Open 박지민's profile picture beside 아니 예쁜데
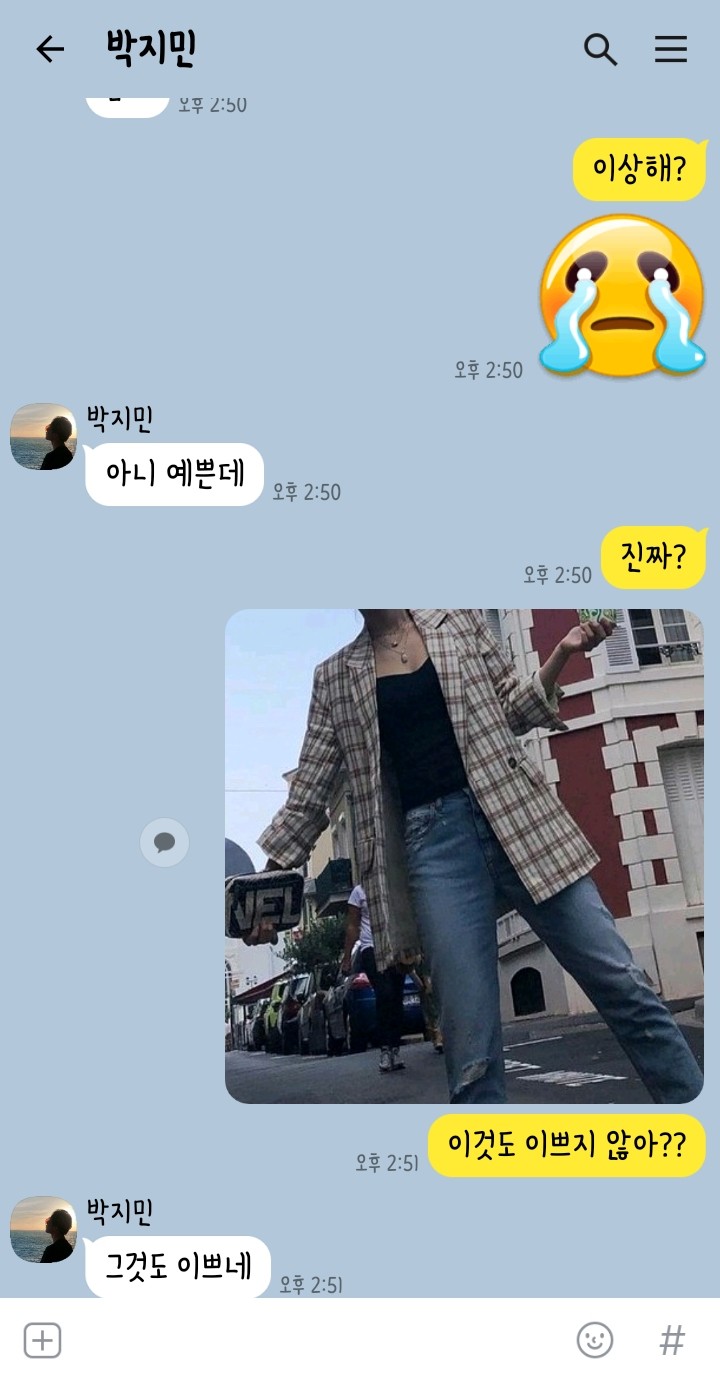Image resolution: width=720 pixels, height=1382 pixels. [x=43, y=437]
